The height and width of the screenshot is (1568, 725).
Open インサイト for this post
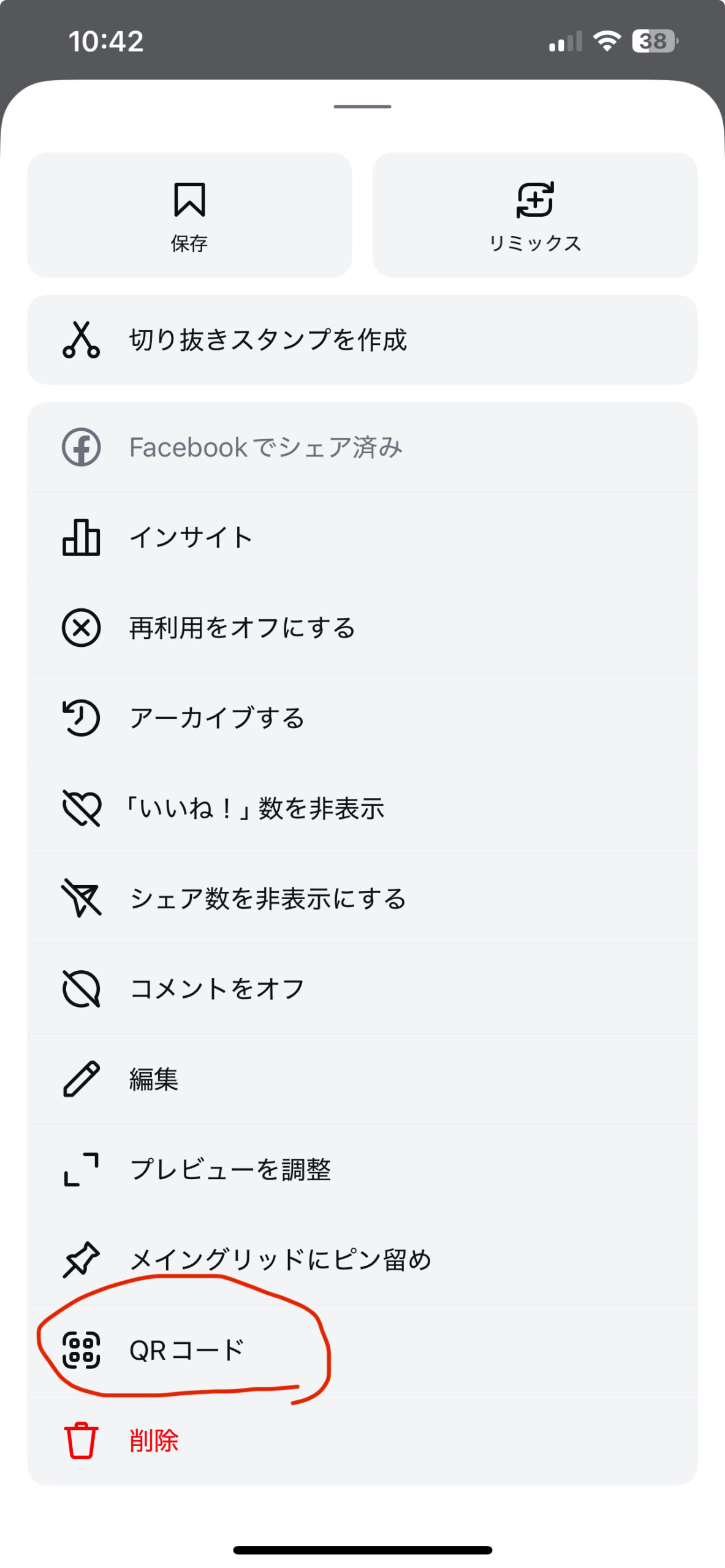click(x=362, y=537)
